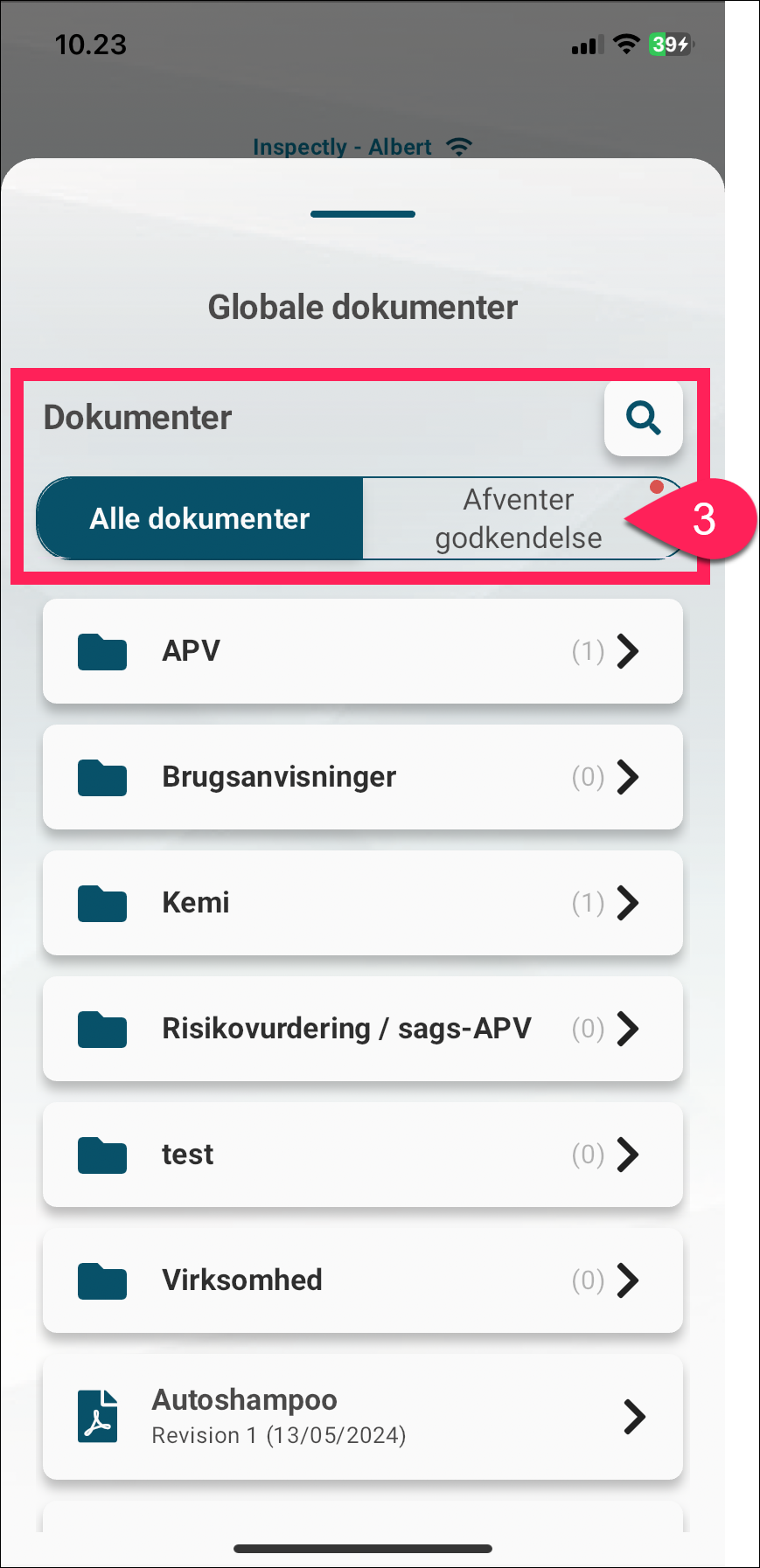The height and width of the screenshot is (1568, 760).
Task: Open the Kemi folder
Action: [363, 903]
